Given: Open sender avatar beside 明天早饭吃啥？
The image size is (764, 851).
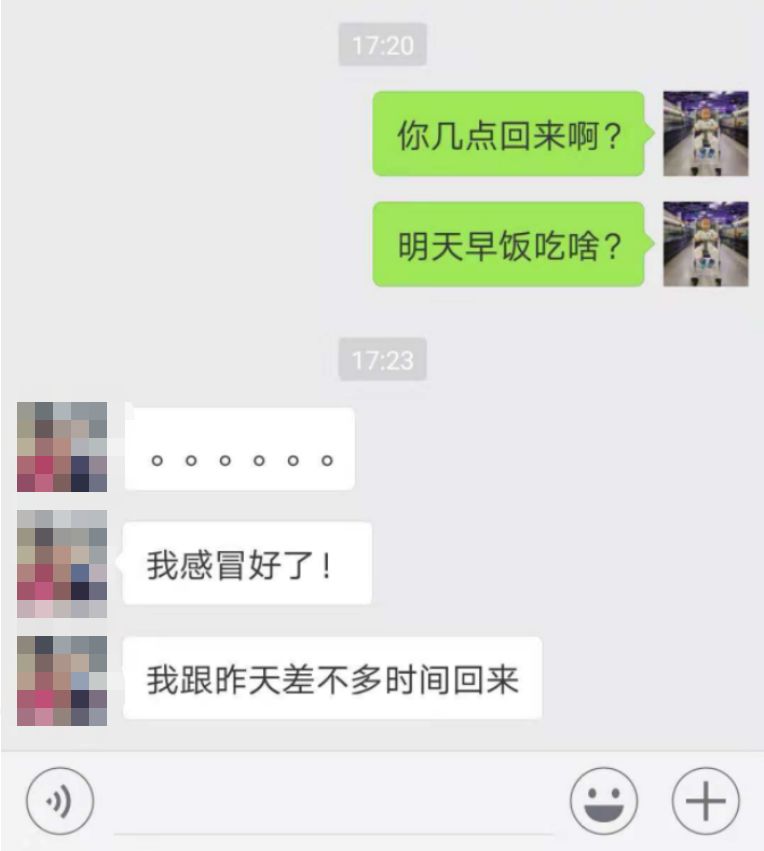Looking at the screenshot, I should [x=705, y=244].
